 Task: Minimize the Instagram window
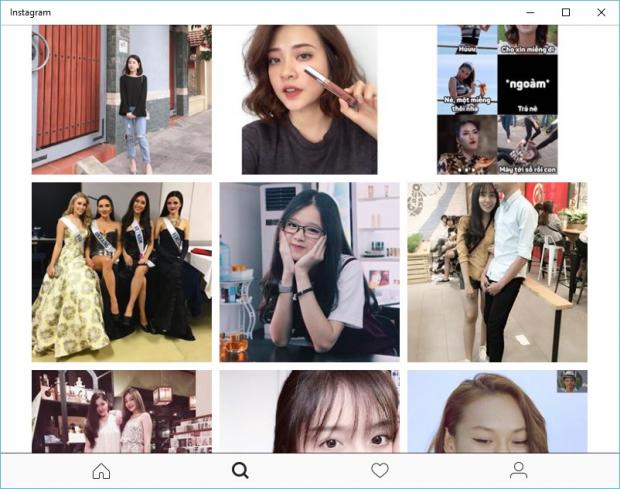(x=531, y=12)
